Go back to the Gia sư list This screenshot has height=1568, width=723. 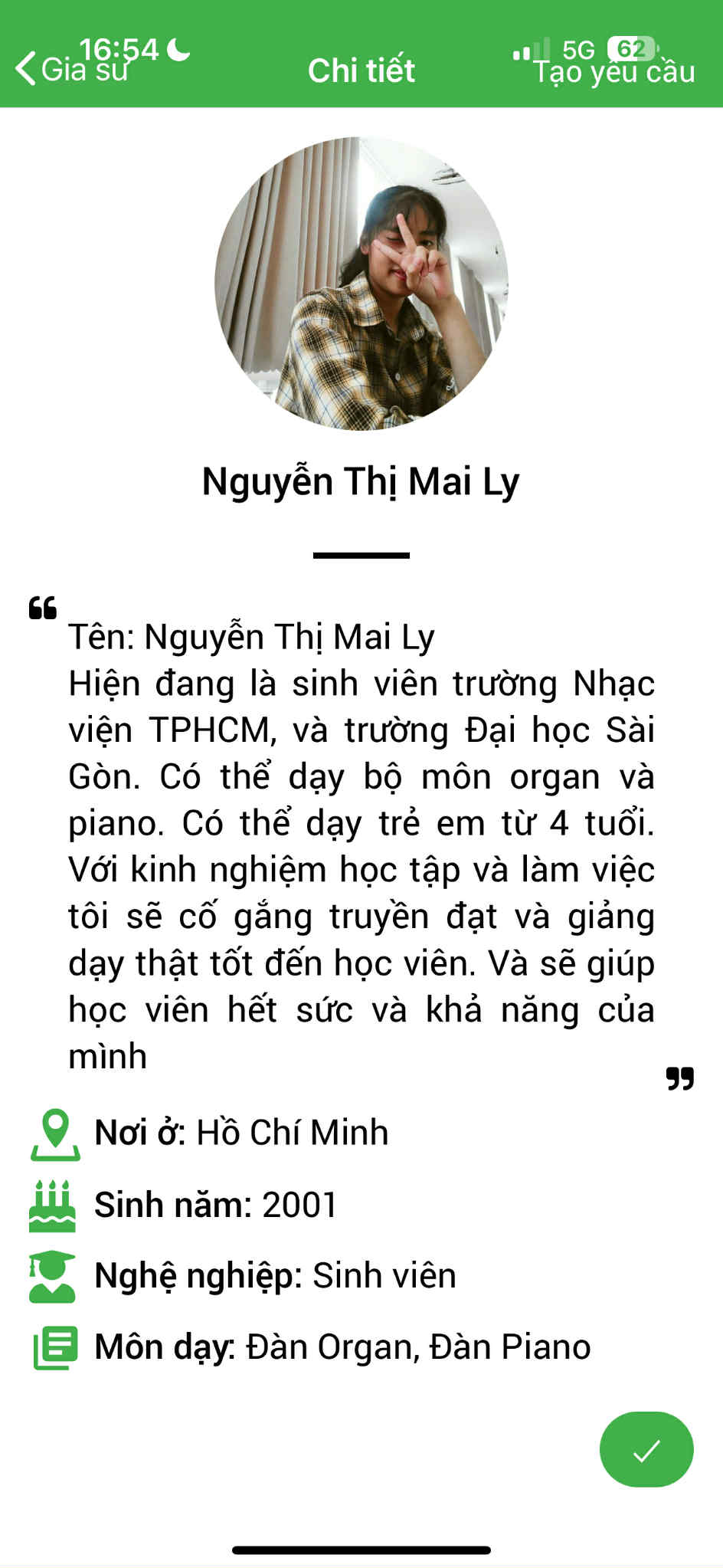(x=72, y=70)
